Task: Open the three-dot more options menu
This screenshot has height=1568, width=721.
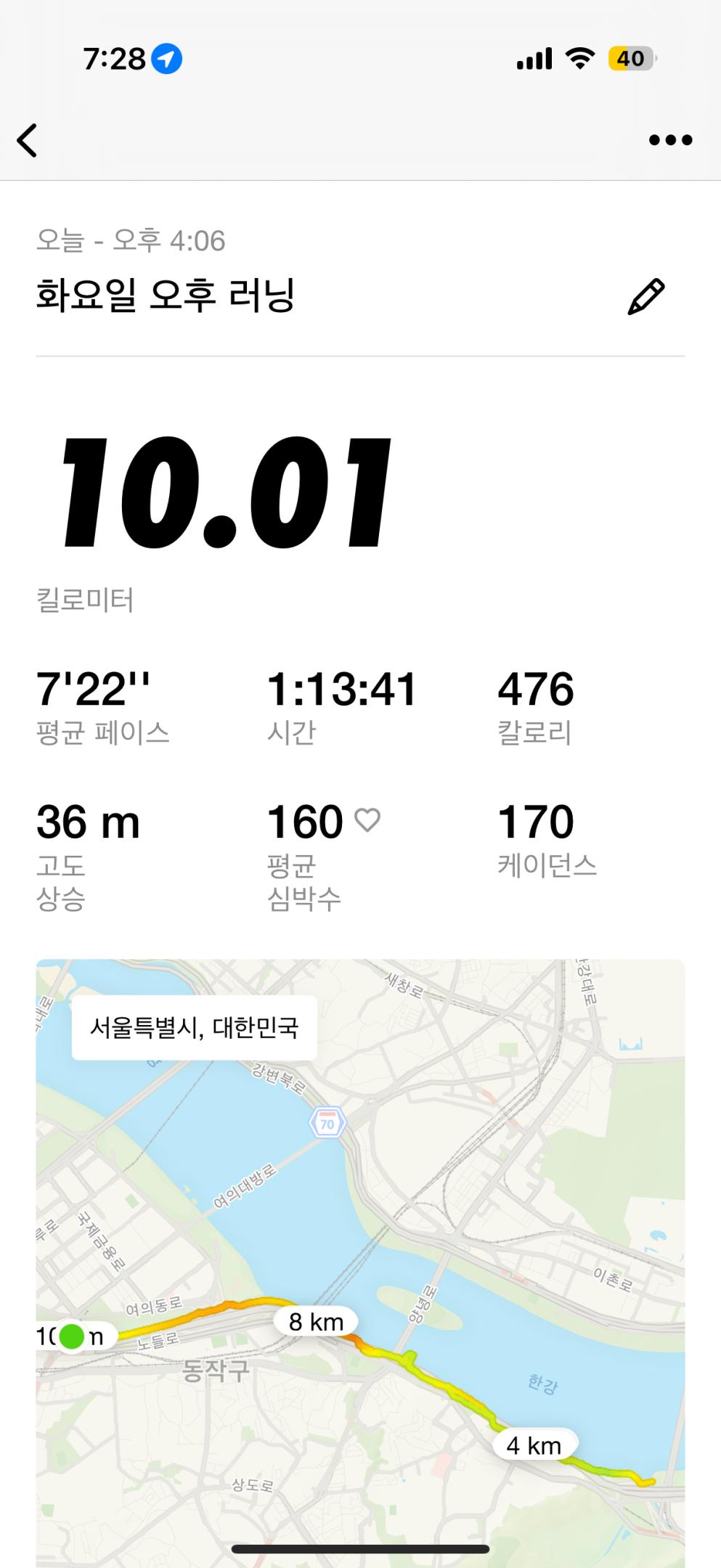Action: (669, 140)
